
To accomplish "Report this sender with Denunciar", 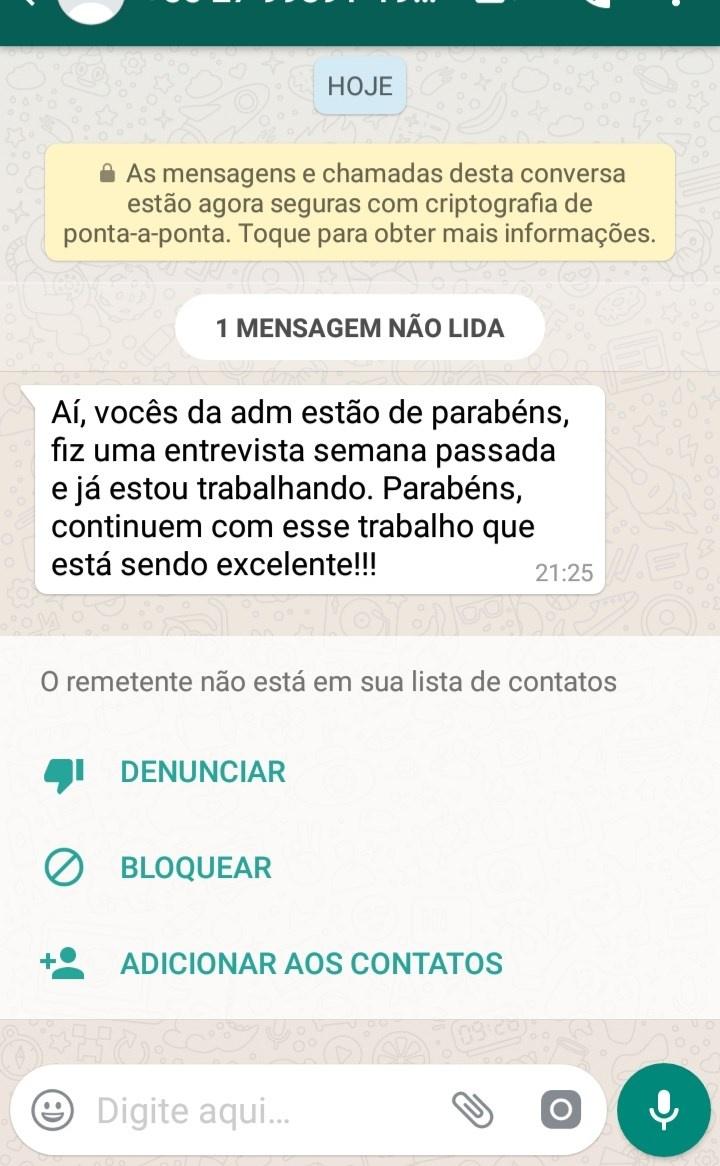I will (x=202, y=772).
